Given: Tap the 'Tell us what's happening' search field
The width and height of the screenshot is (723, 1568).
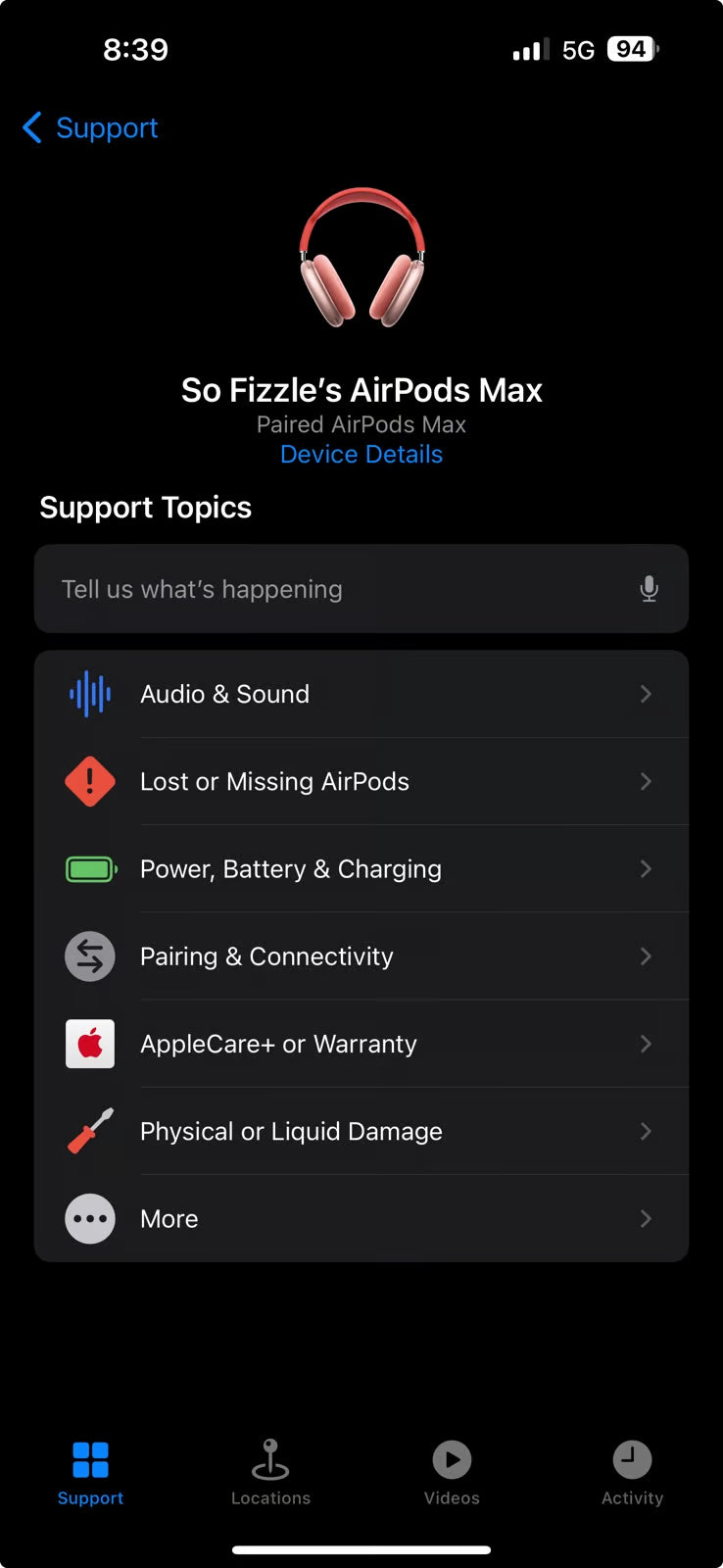Looking at the screenshot, I should (x=294, y=589).
